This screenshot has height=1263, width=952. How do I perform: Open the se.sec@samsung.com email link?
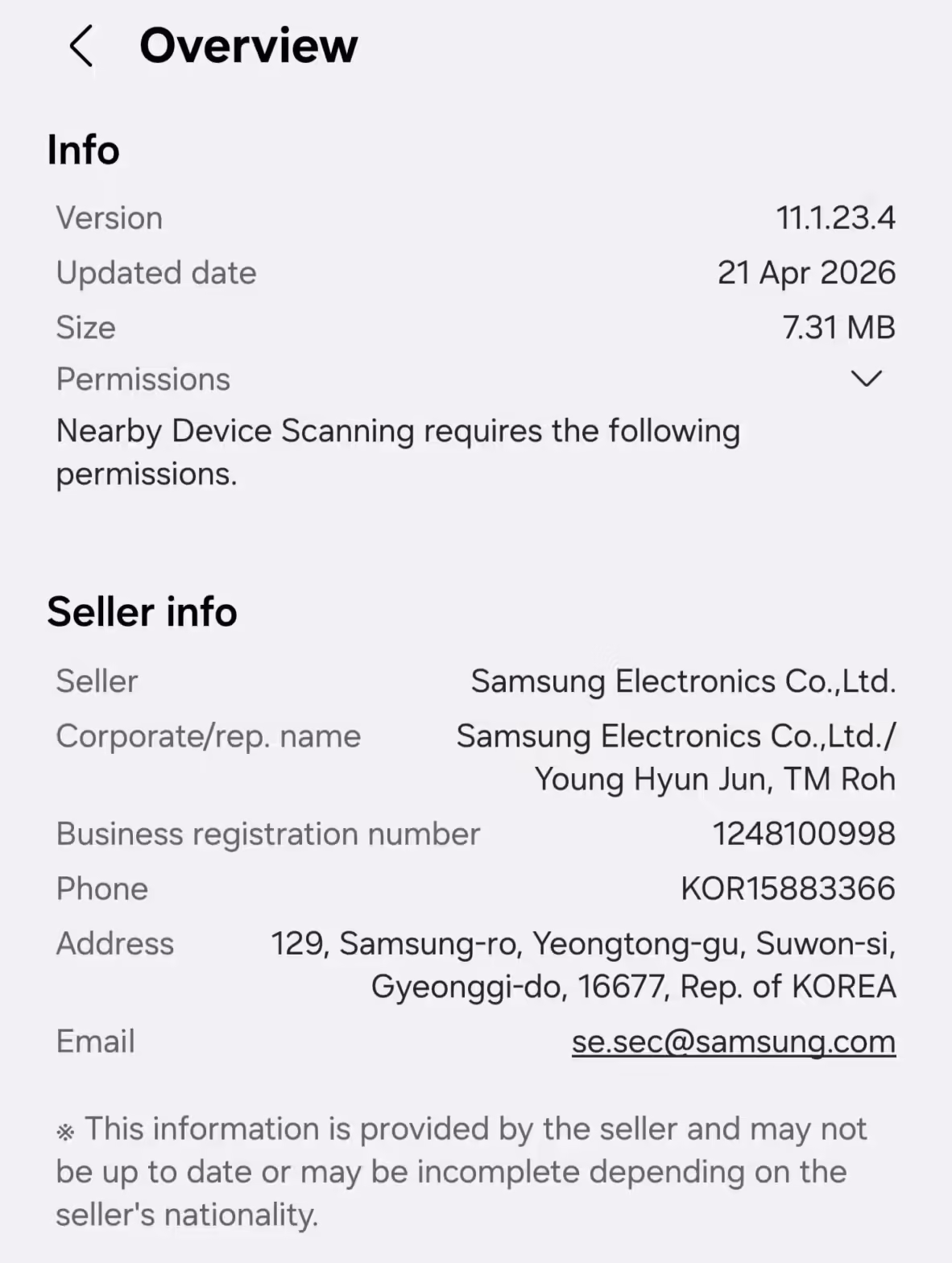coord(733,1041)
